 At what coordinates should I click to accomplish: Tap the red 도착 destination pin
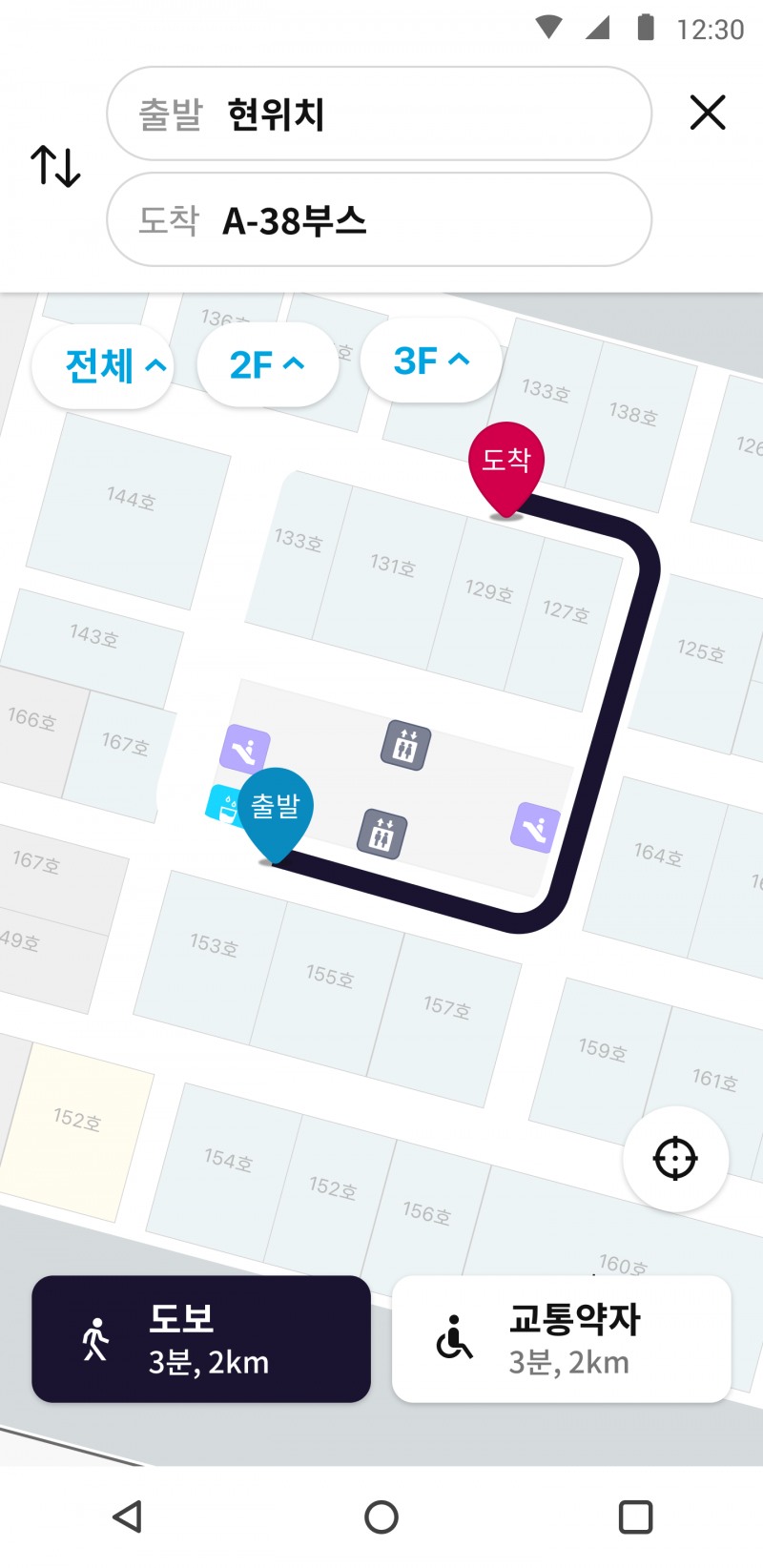coord(505,463)
